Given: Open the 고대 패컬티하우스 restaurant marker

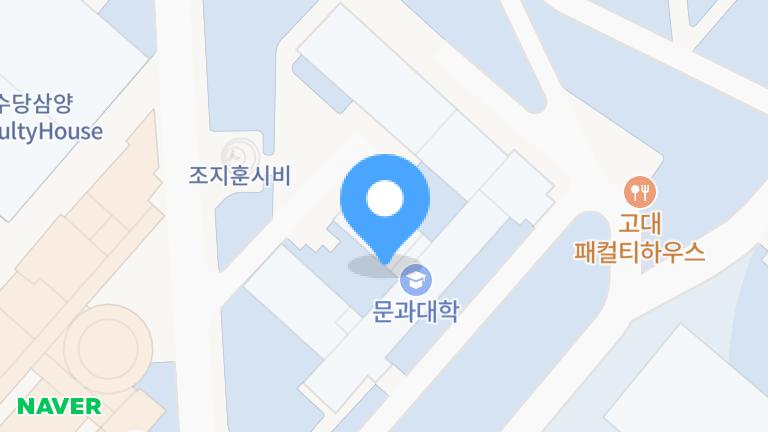Looking at the screenshot, I should click(639, 190).
